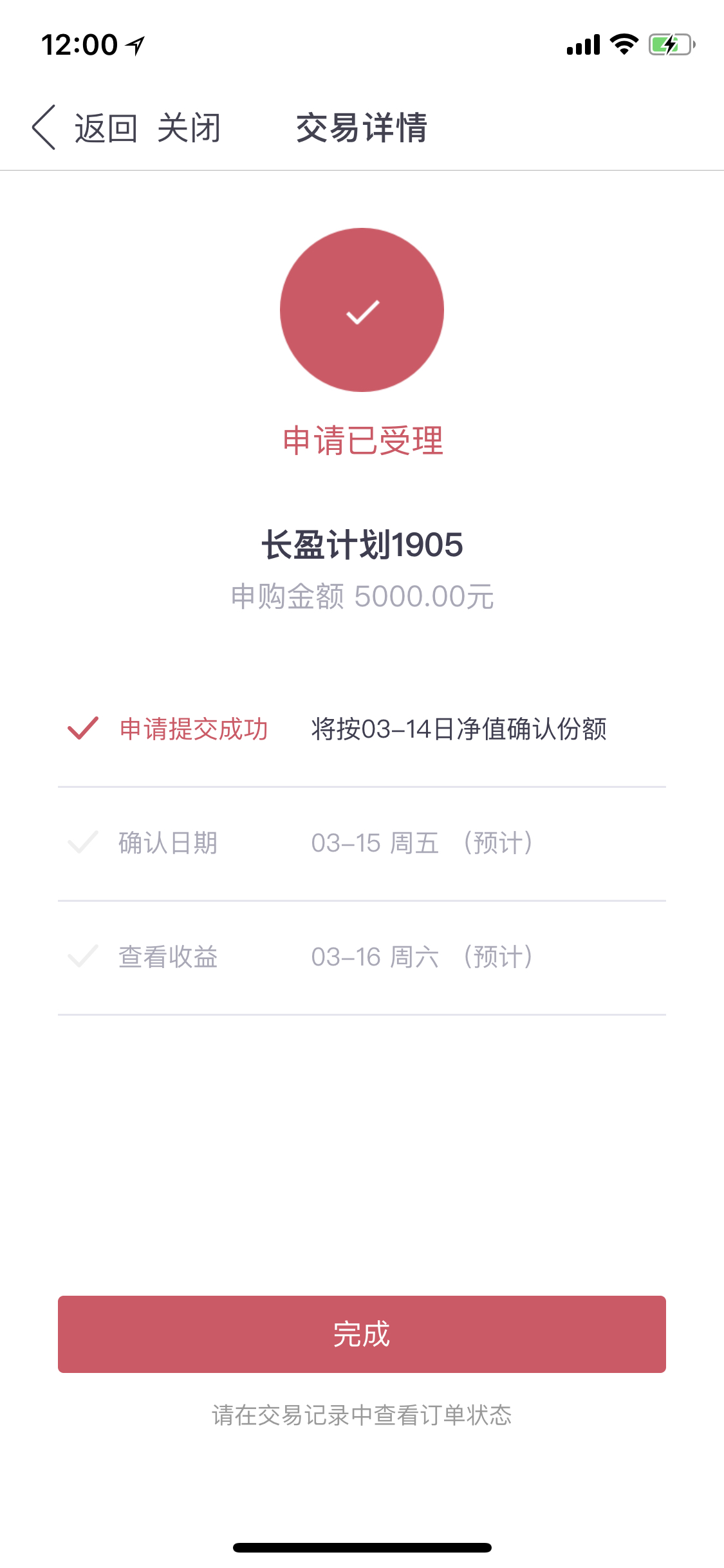Tap the 完成 button to finish
Viewport: 724px width, 1568px height.
click(362, 1334)
